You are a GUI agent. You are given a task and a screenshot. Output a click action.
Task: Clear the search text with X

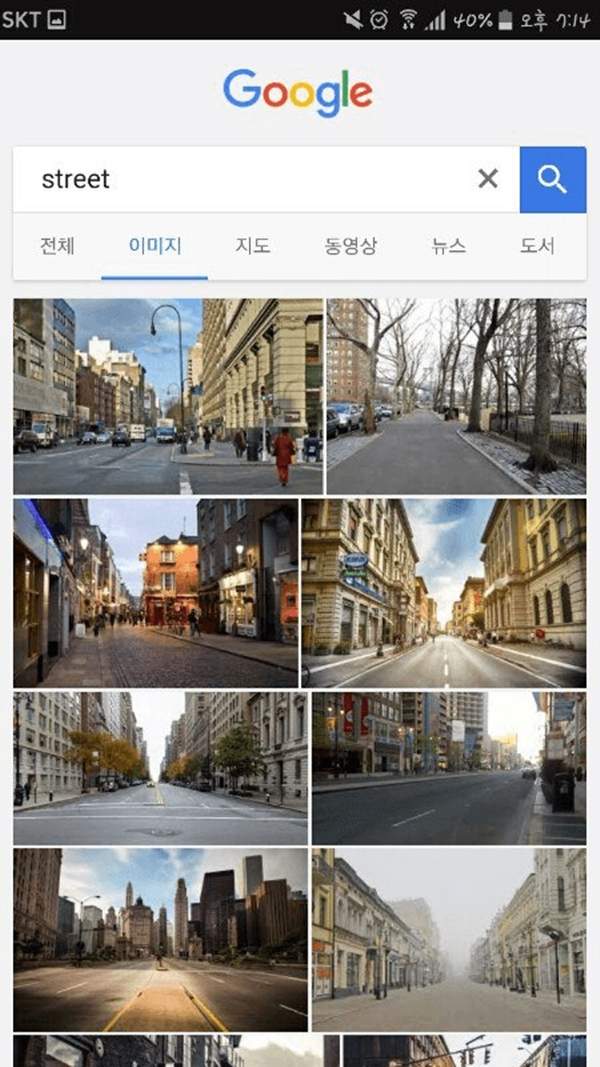pos(487,179)
